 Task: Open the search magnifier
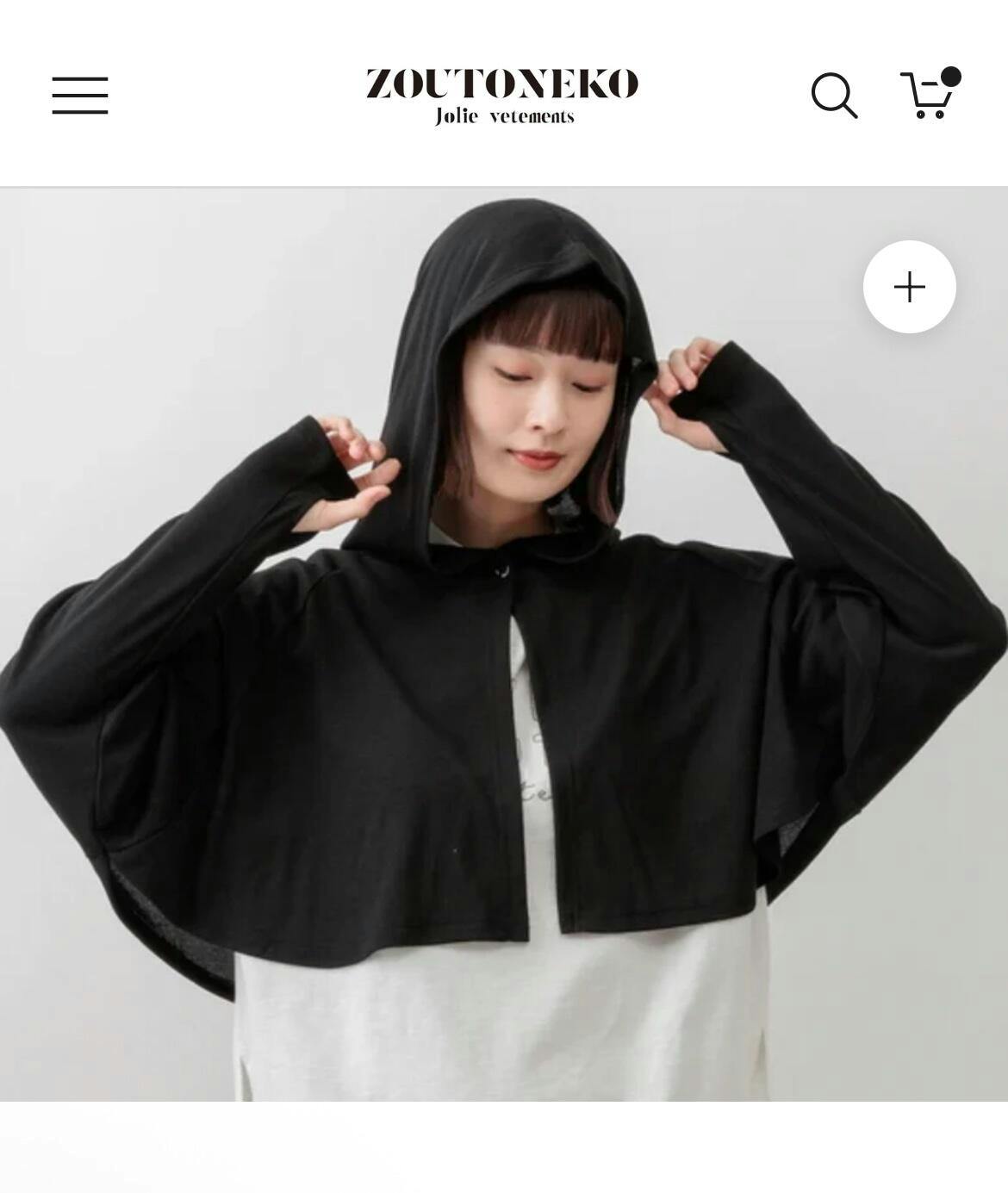(x=834, y=95)
